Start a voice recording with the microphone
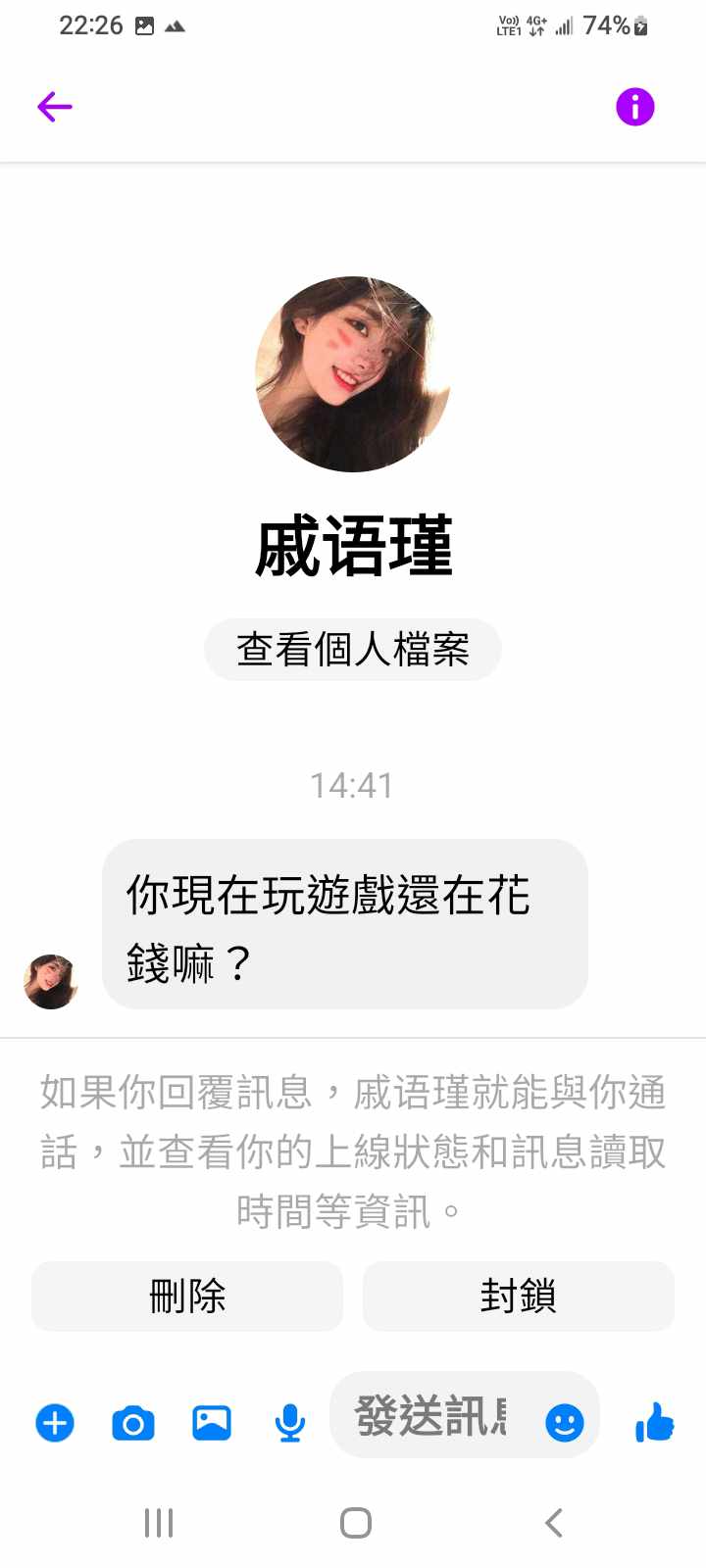The image size is (706, 1568). (290, 1422)
